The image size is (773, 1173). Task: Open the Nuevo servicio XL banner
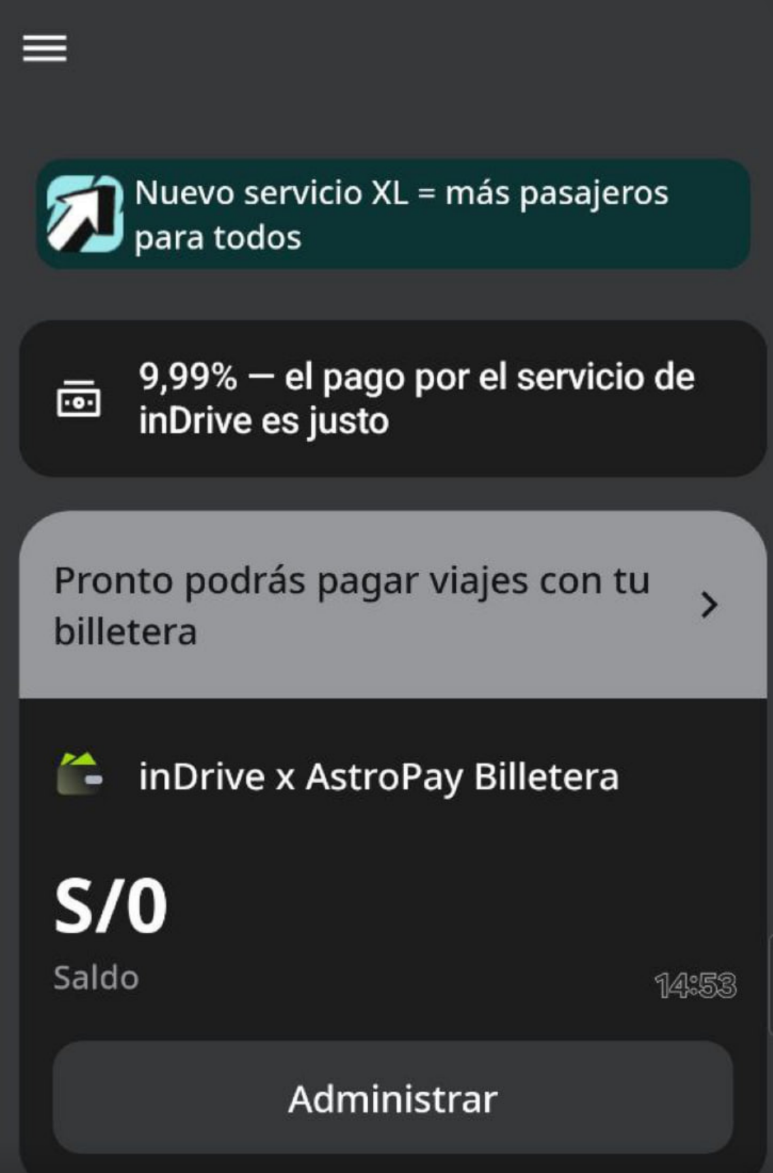point(393,215)
